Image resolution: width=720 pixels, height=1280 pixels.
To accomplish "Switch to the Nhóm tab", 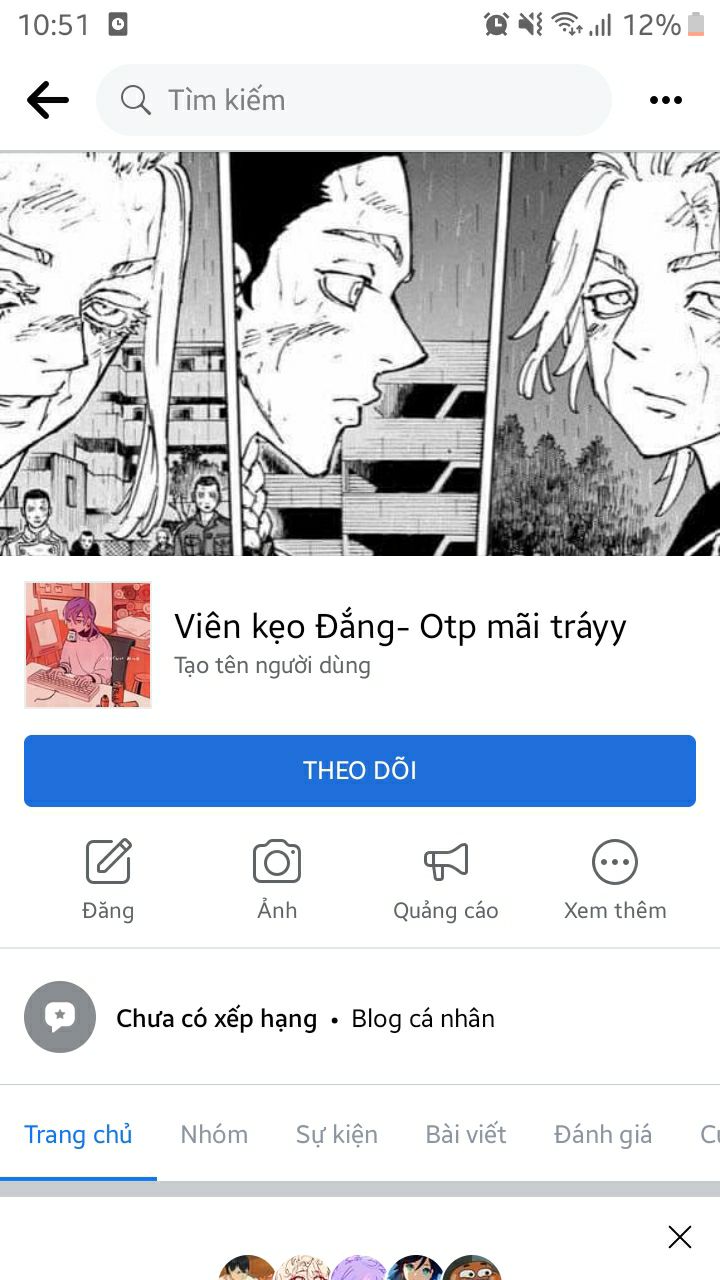I will [x=214, y=1135].
